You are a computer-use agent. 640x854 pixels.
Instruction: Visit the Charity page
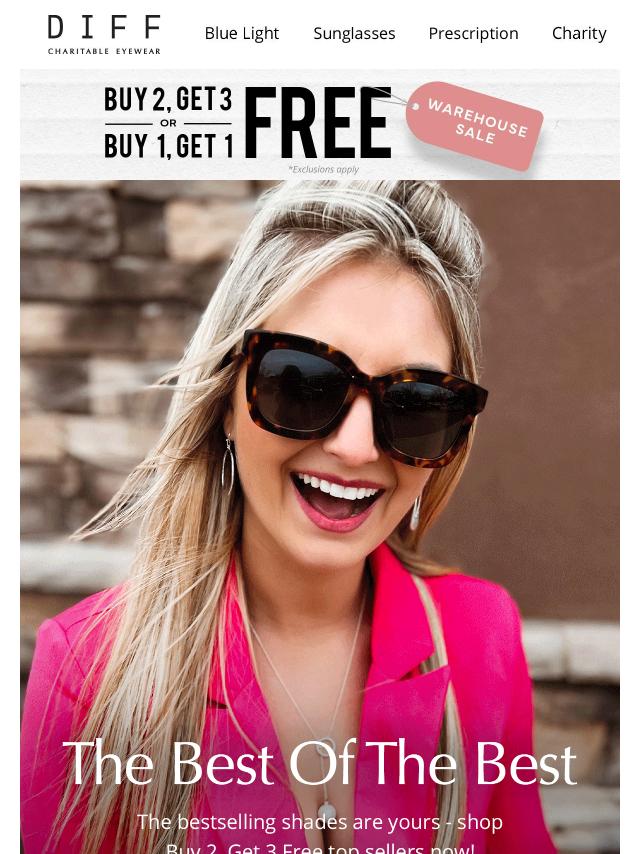[x=579, y=33]
